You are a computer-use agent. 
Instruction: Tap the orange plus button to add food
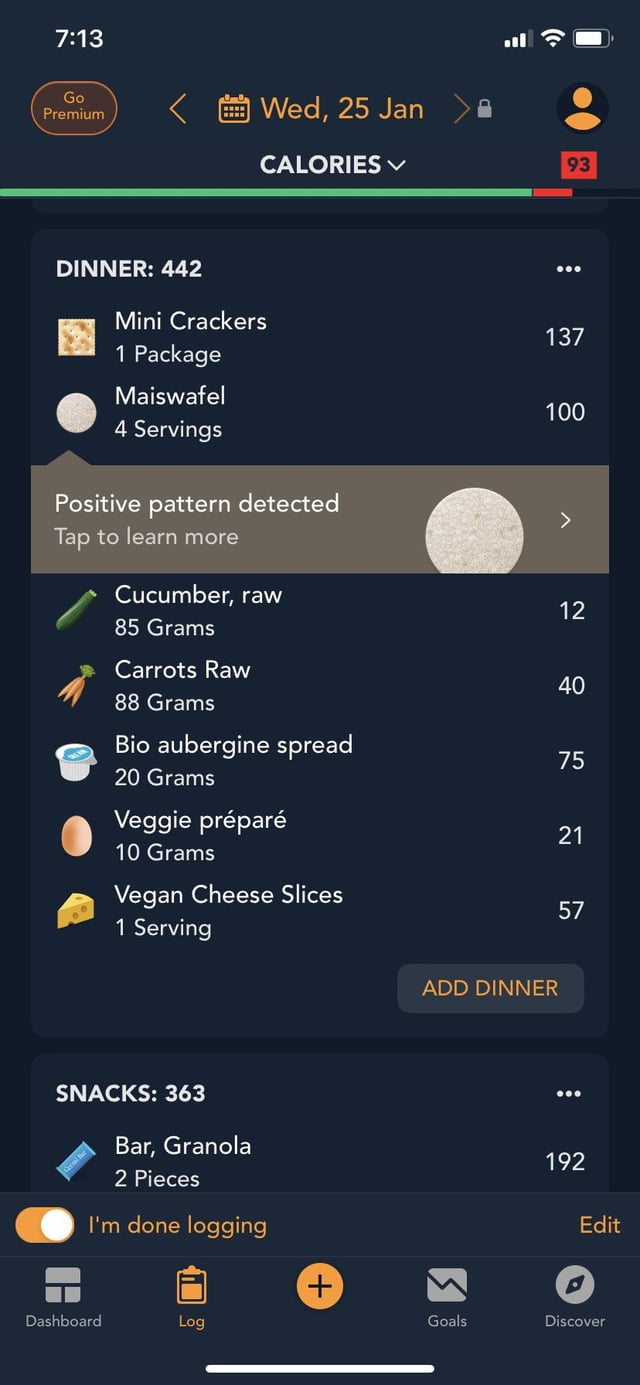point(320,1286)
